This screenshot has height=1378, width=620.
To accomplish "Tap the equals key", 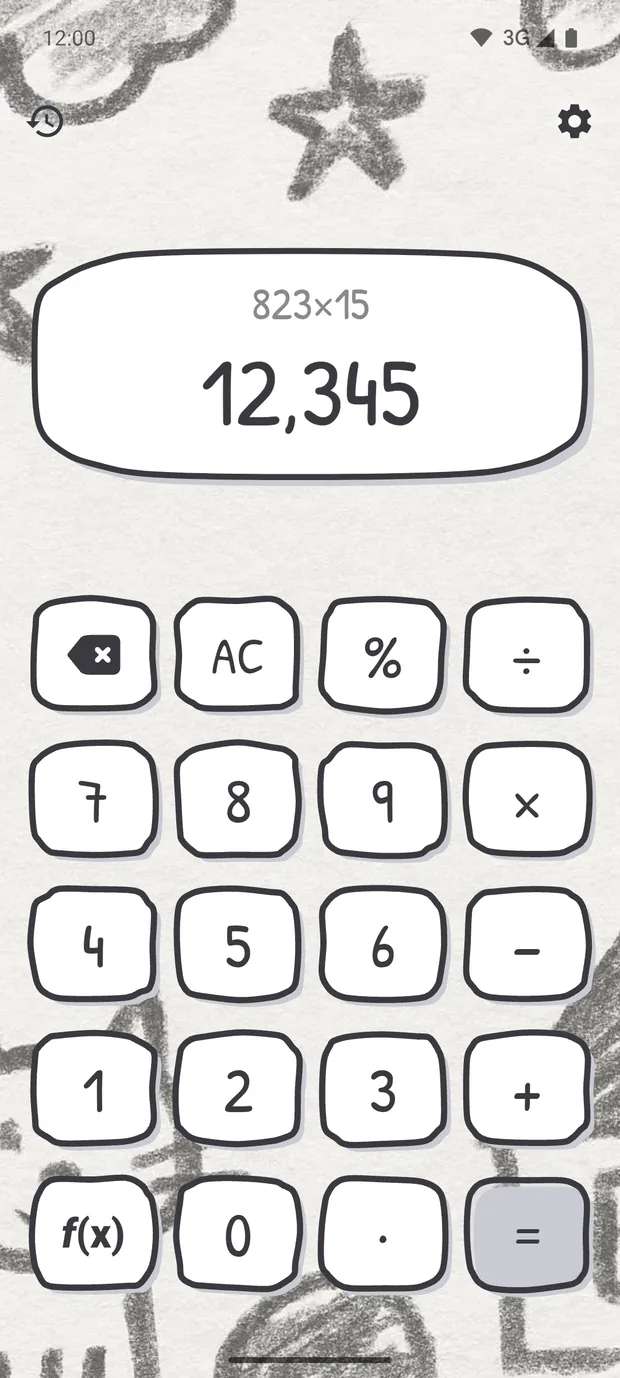I will pos(527,1235).
